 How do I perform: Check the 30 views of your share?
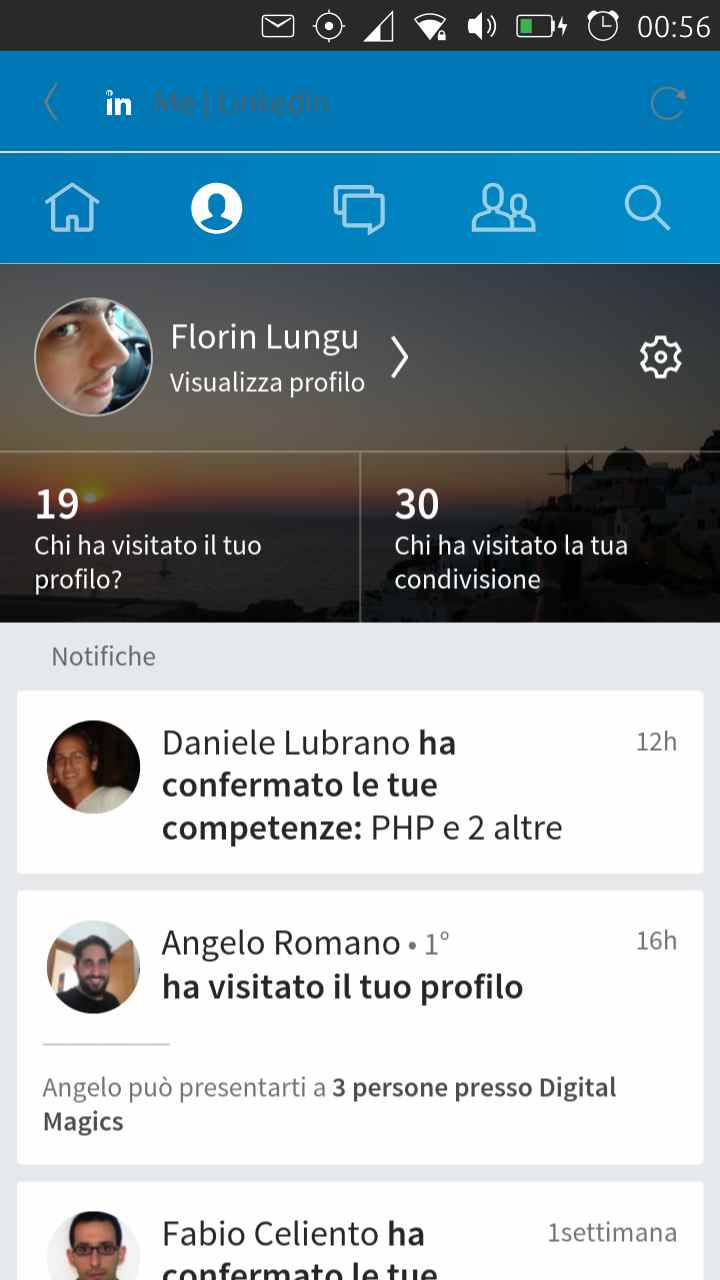(x=540, y=538)
